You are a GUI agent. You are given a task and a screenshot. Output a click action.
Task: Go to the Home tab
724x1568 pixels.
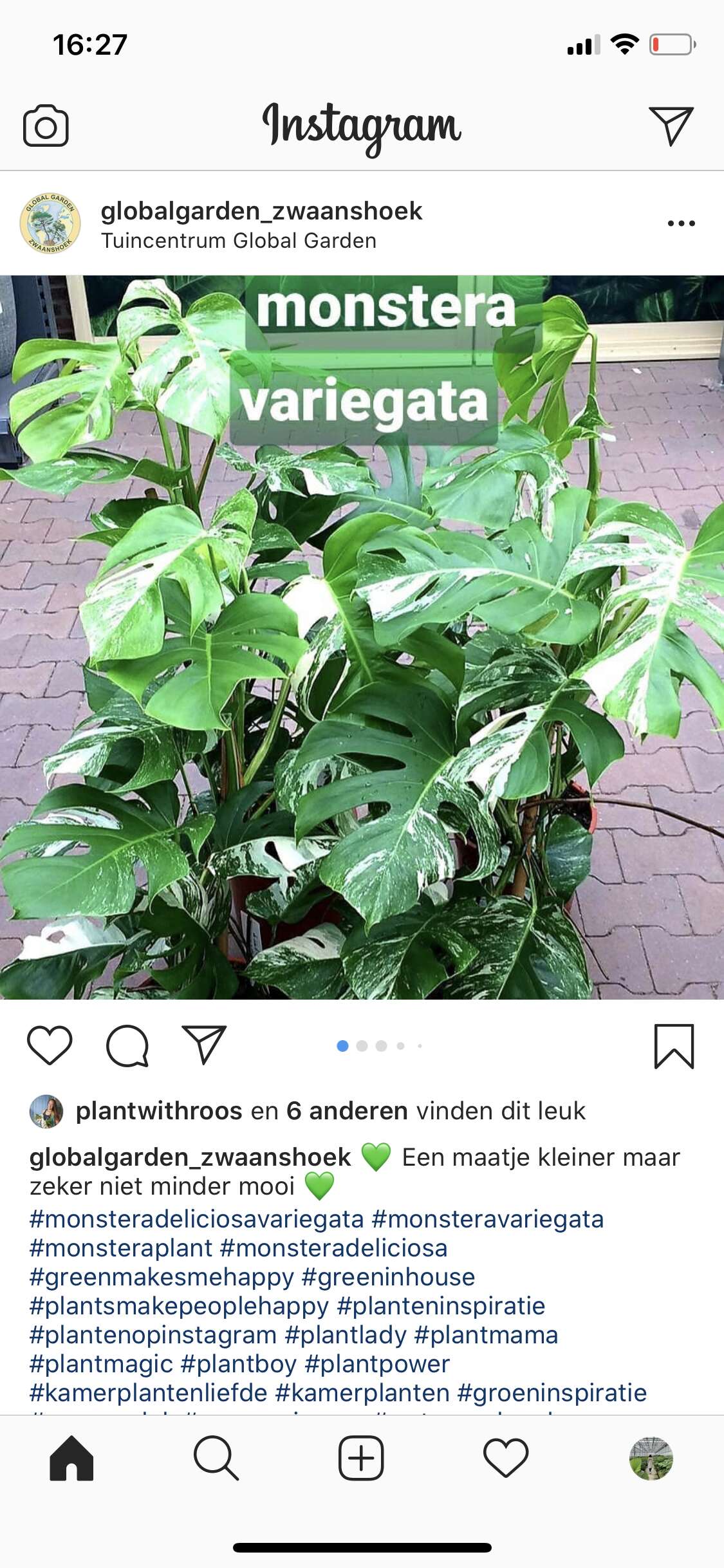(71, 1458)
